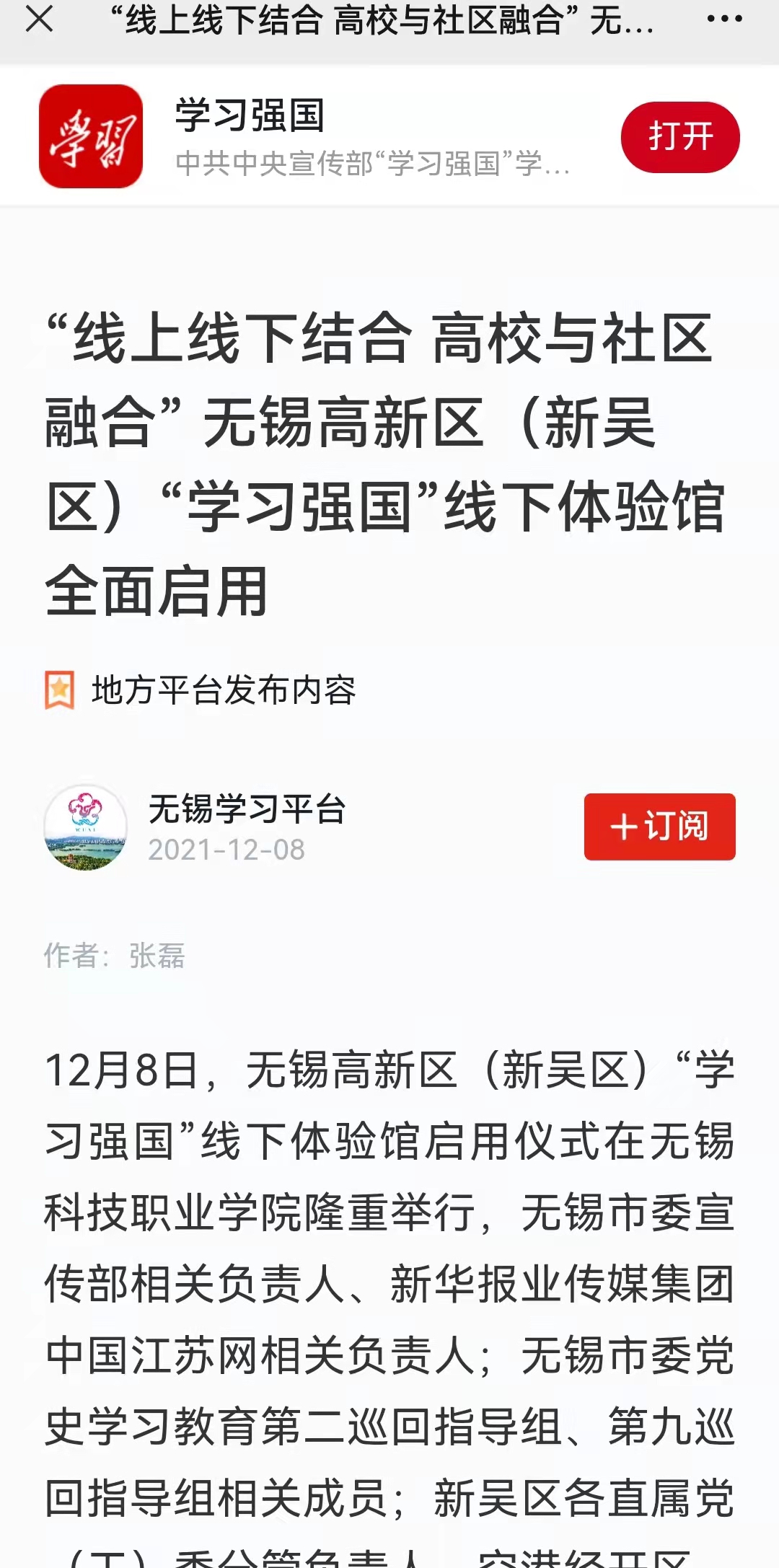Tap 打开 to open in 学习强国 app

coord(679,137)
